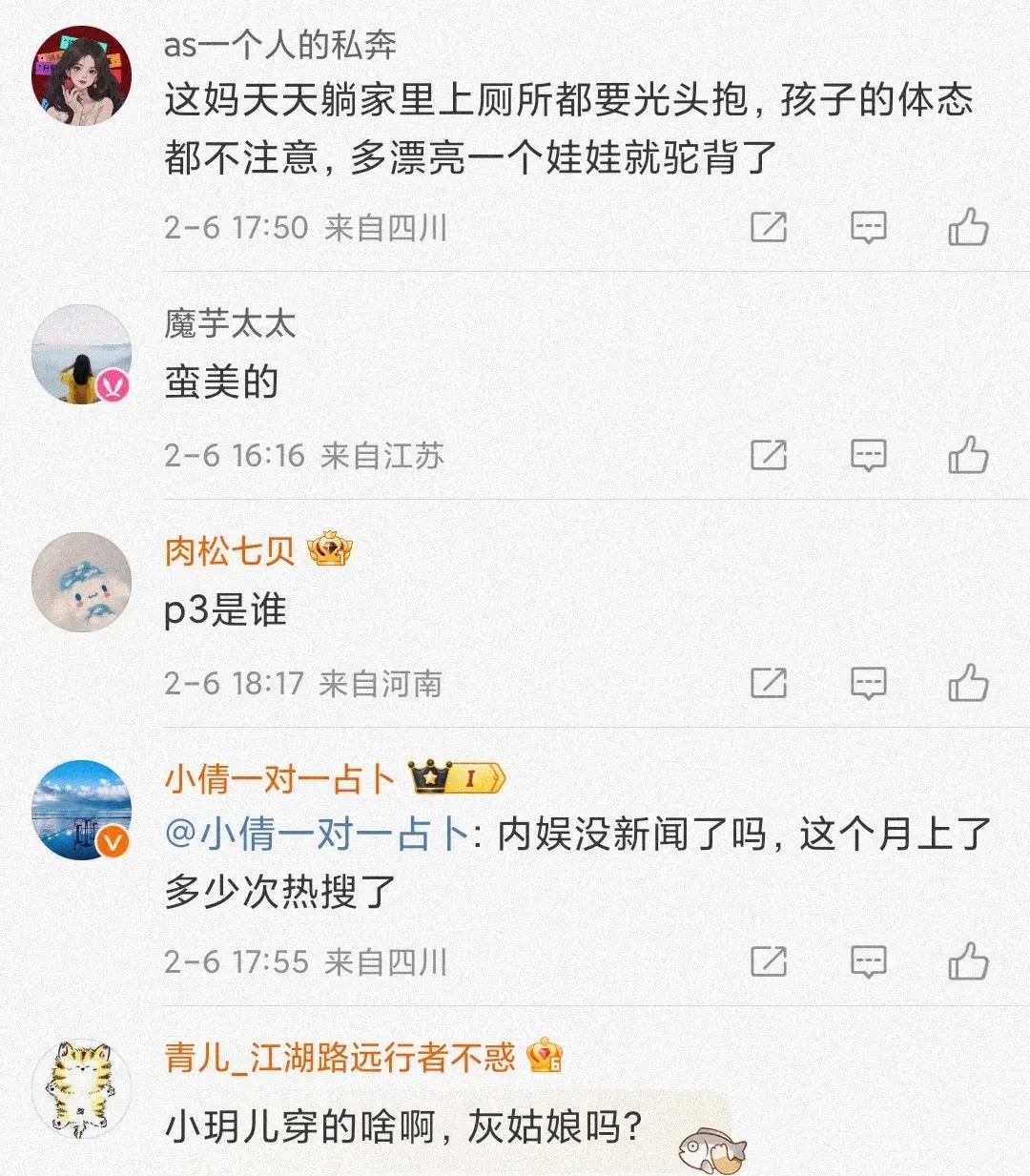
Task: Open 肉松七贝's username profile
Action: 230,551
